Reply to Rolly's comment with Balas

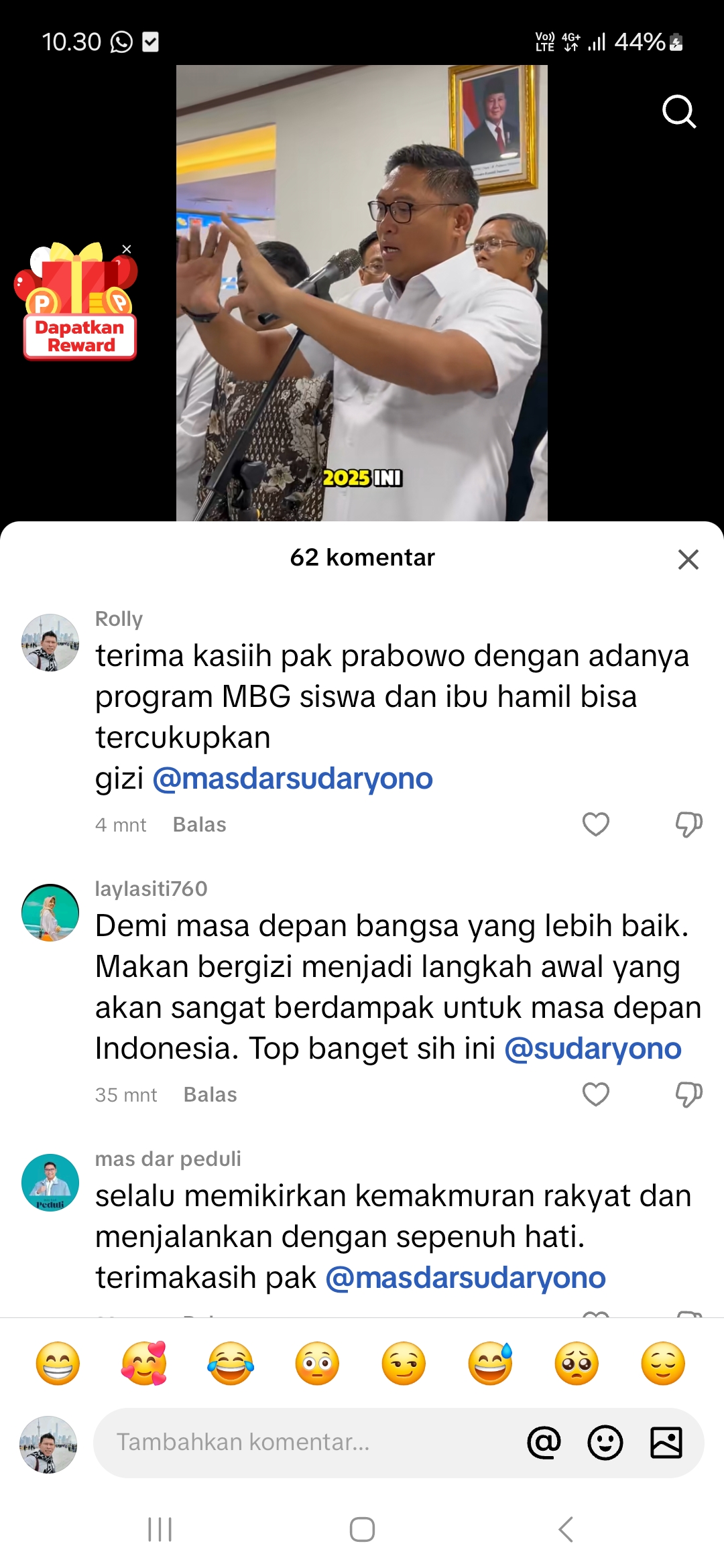click(x=199, y=824)
